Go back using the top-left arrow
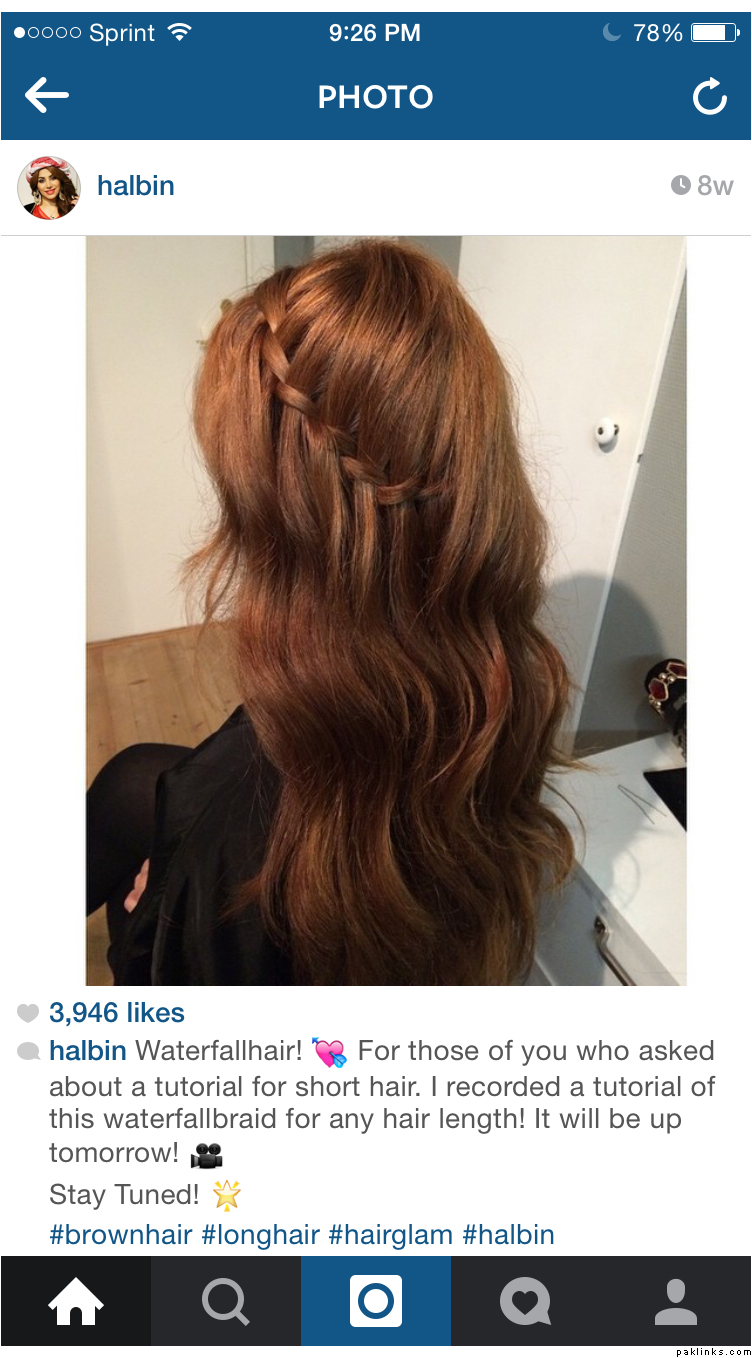This screenshot has width=752, height=1358. 47,96
